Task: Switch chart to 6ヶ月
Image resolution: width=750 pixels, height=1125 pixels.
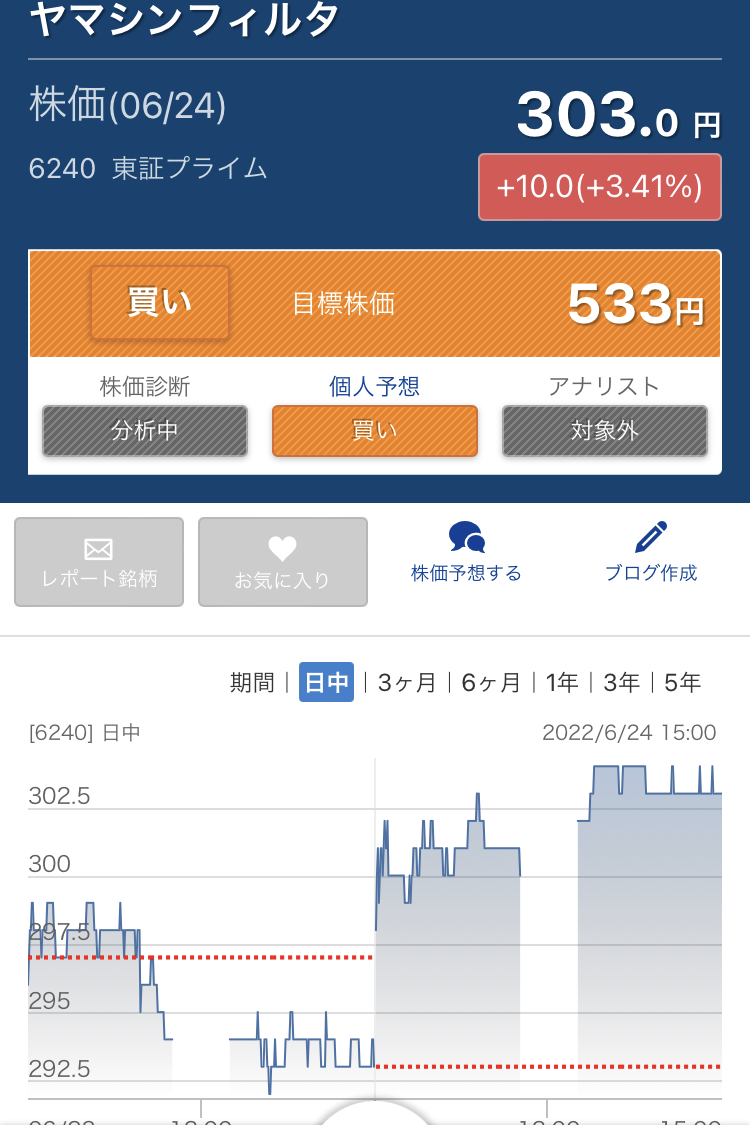Action: (x=491, y=683)
